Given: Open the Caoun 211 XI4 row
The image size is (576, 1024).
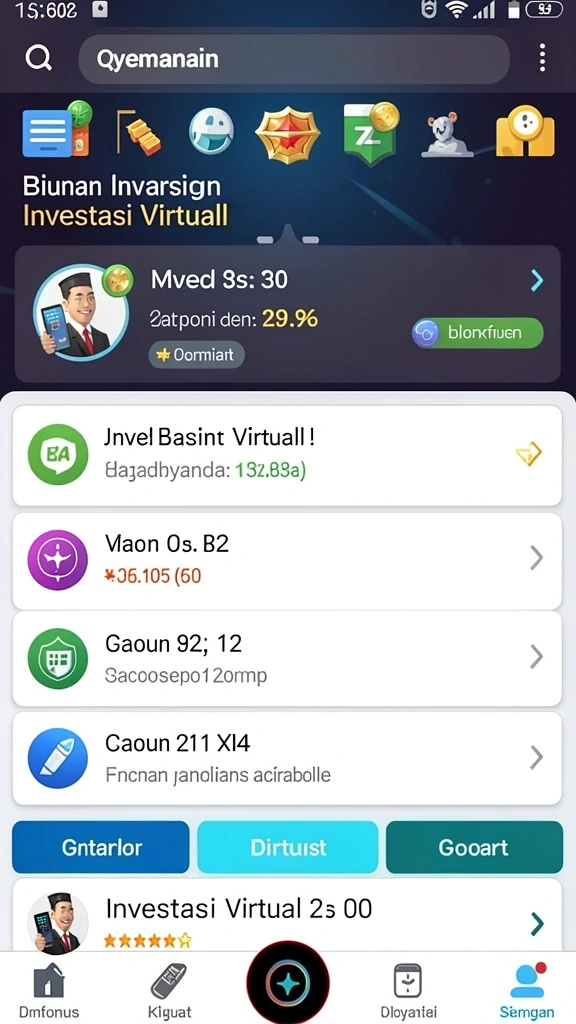Looking at the screenshot, I should pyautogui.click(x=287, y=758).
